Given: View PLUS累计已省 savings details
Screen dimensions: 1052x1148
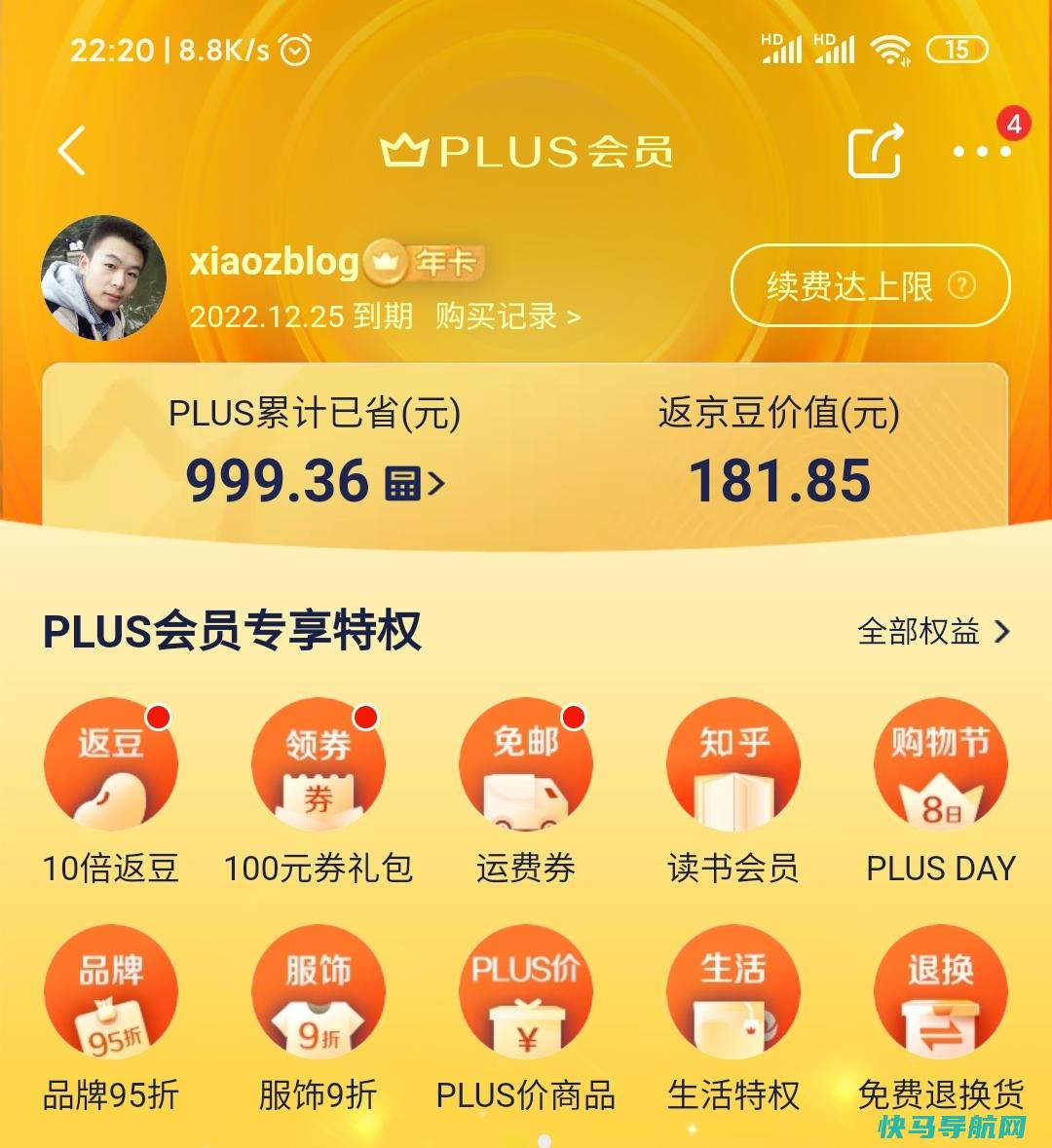Looking at the screenshot, I should tap(315, 481).
